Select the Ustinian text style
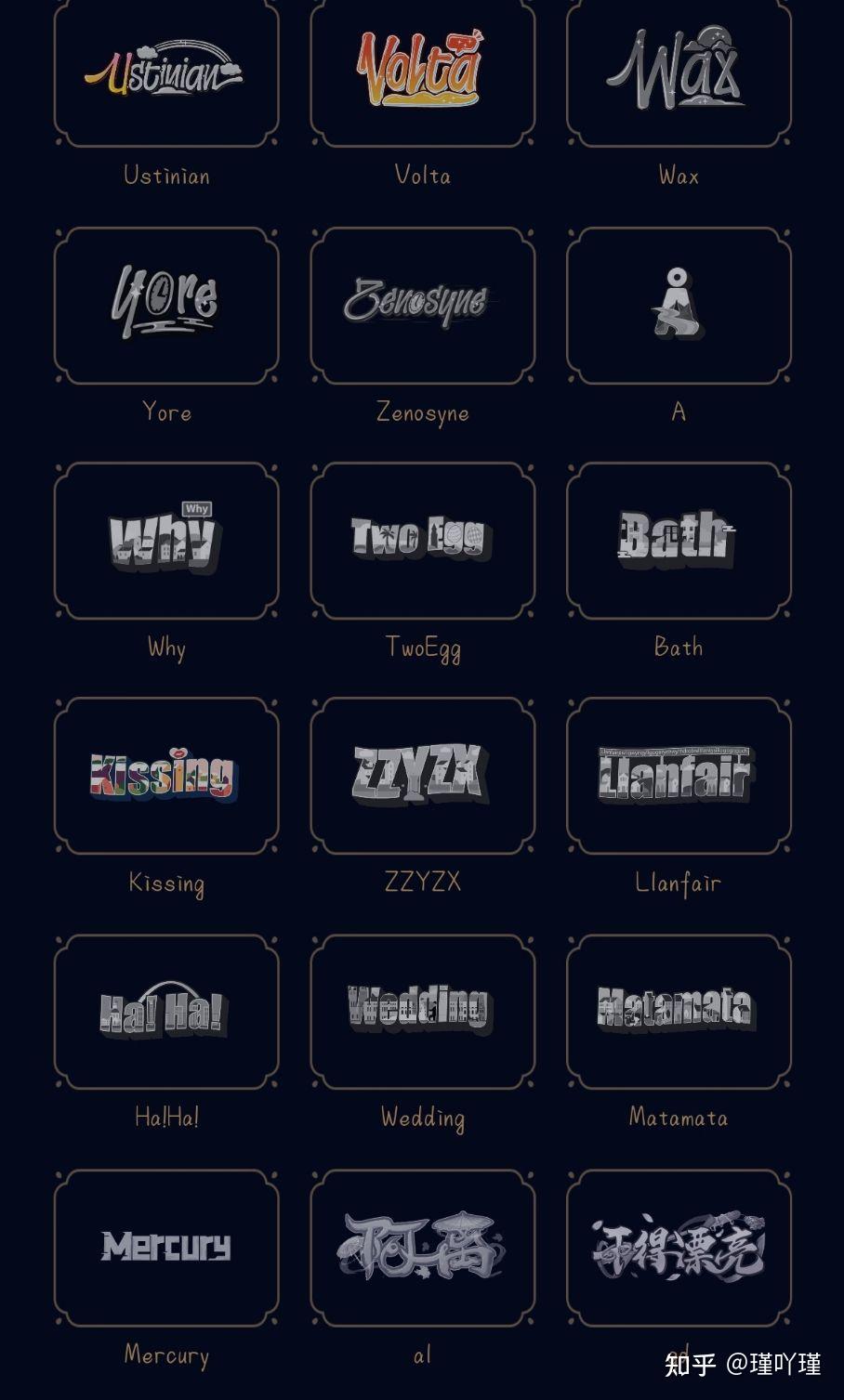 pos(166,72)
